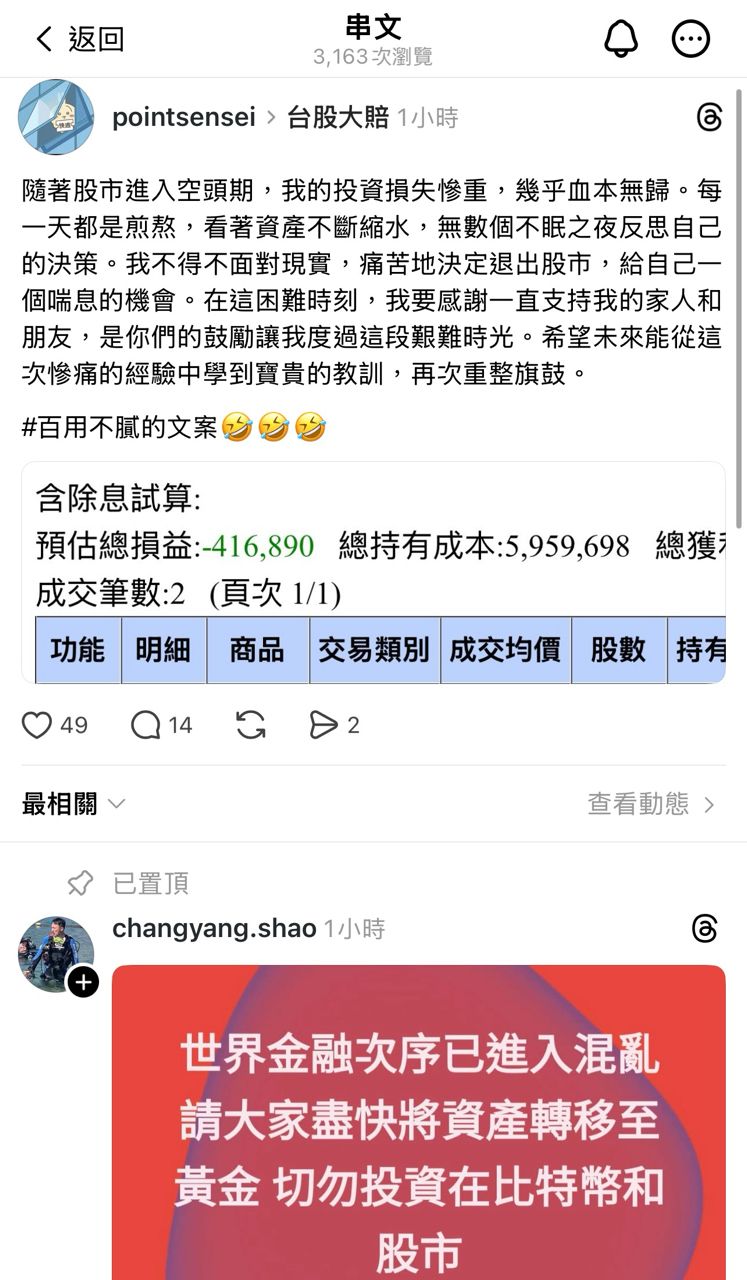Open changyang.shao's profile by username
747x1280 pixels.
pos(214,929)
